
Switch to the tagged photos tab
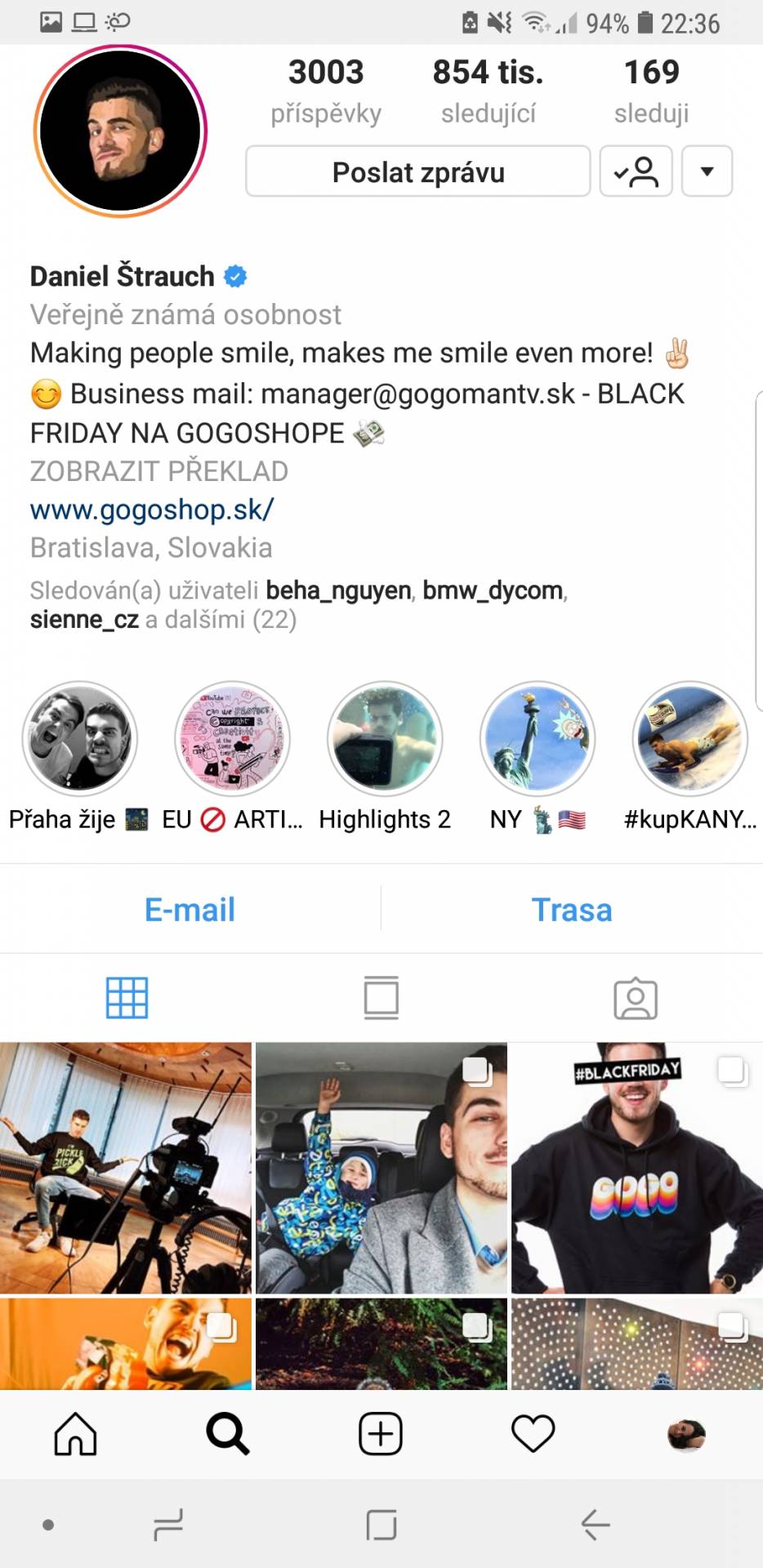click(x=636, y=998)
